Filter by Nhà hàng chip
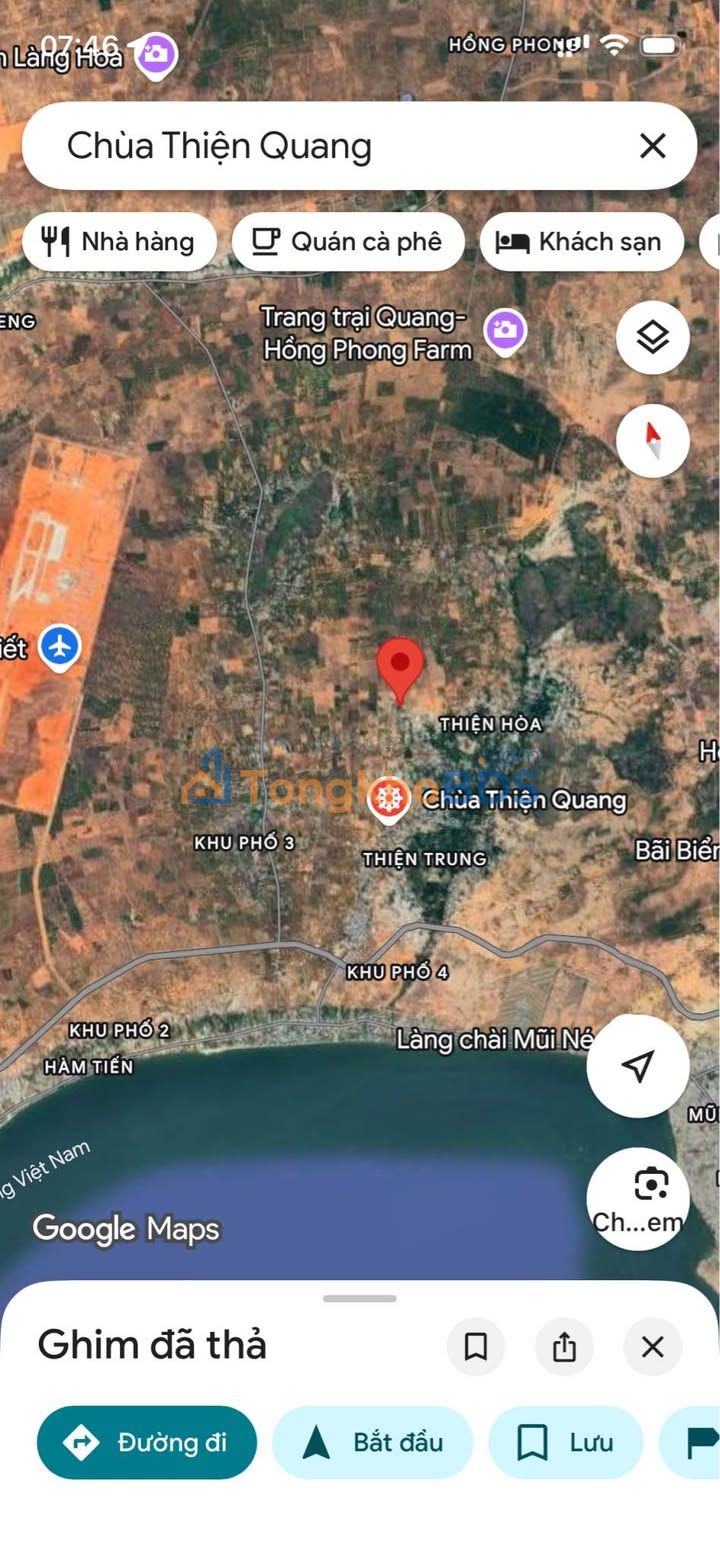 (x=119, y=242)
